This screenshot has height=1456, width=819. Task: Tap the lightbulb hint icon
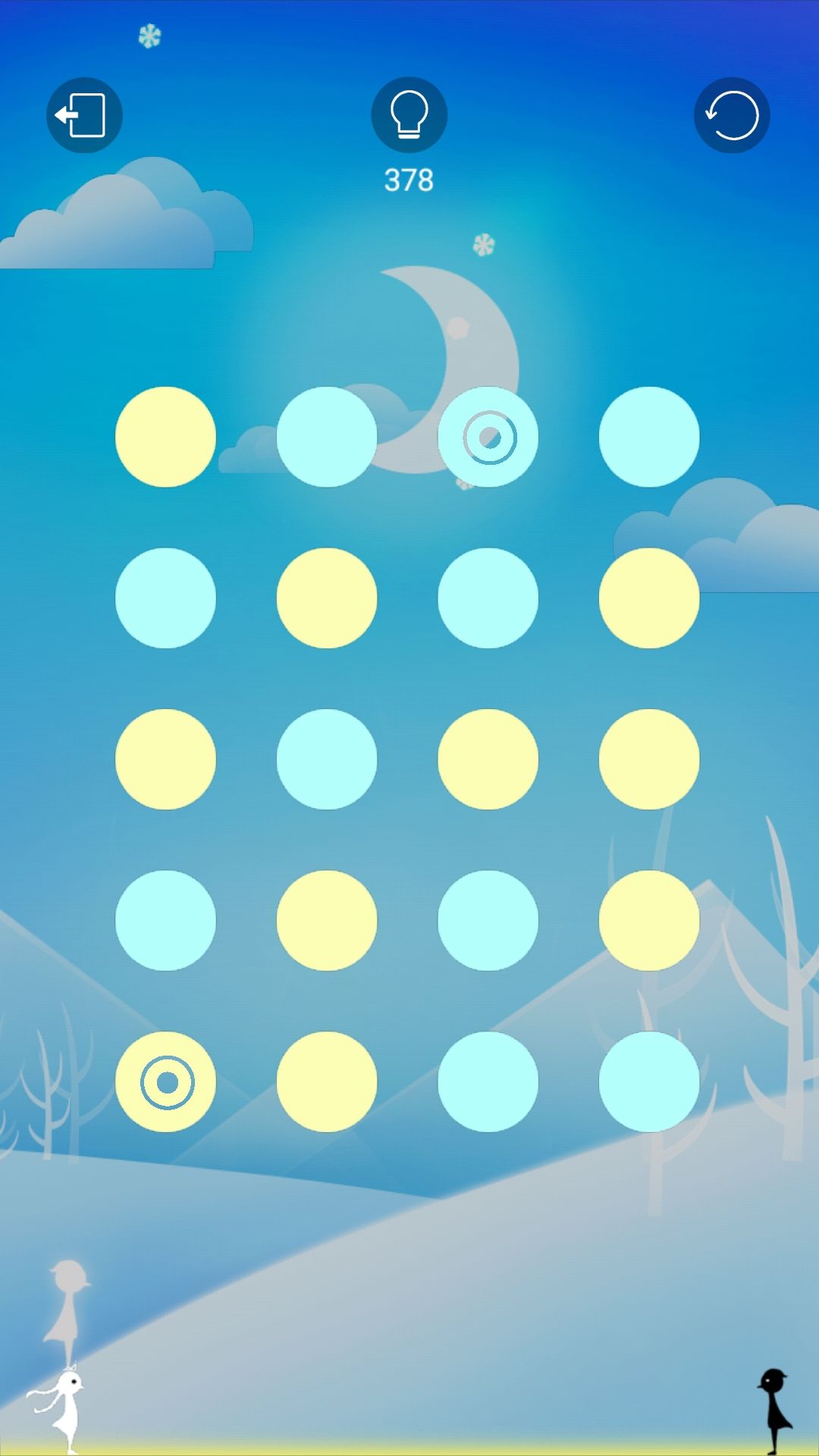tap(409, 114)
